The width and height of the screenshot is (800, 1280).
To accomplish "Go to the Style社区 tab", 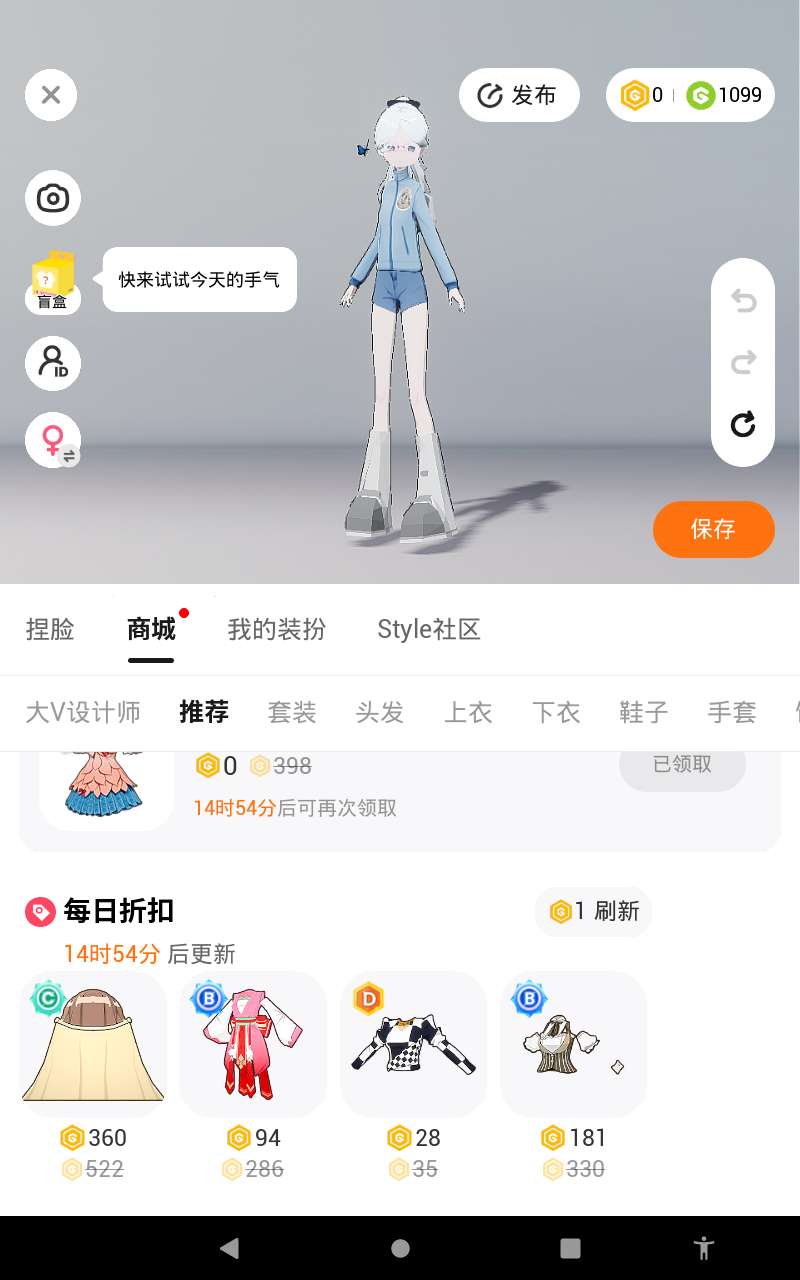I will (x=428, y=629).
